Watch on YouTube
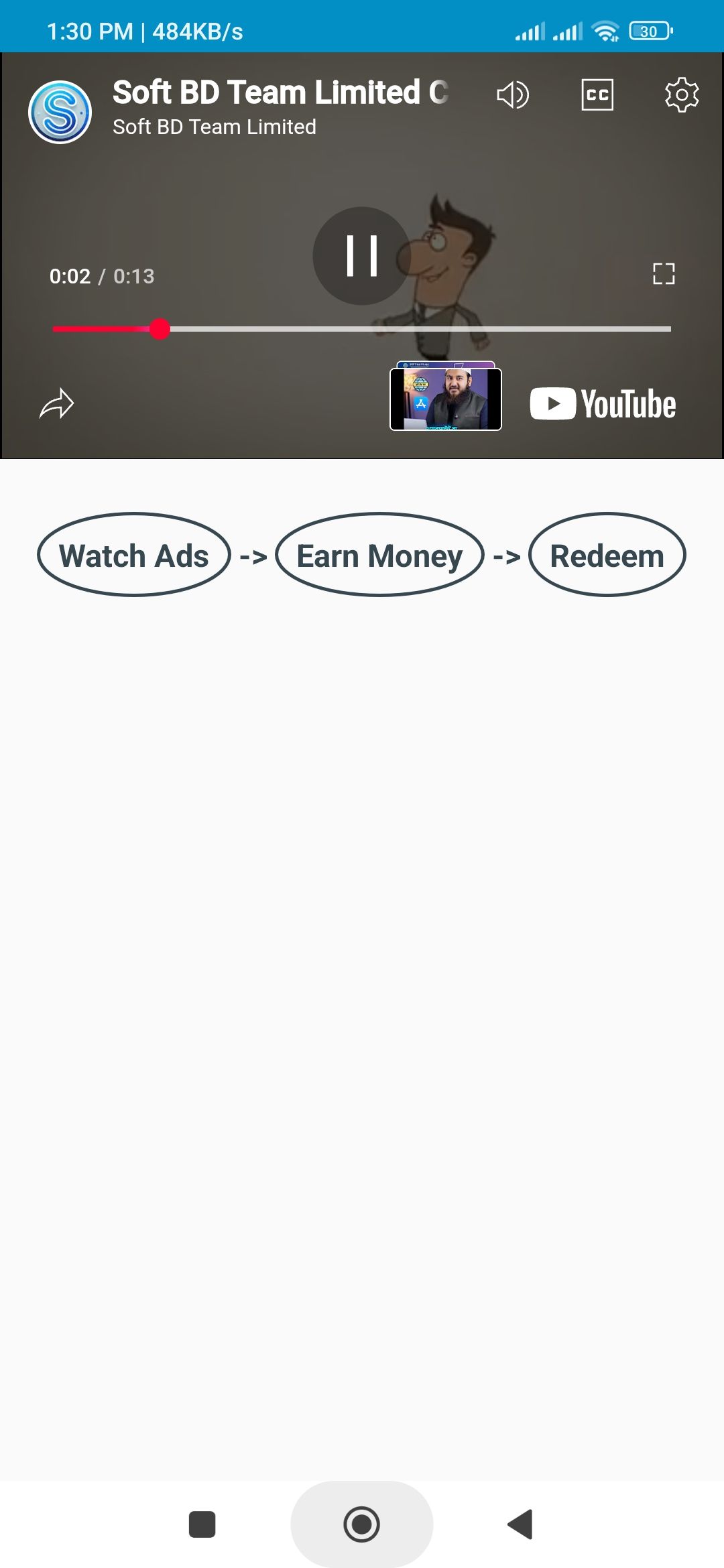 (x=603, y=403)
